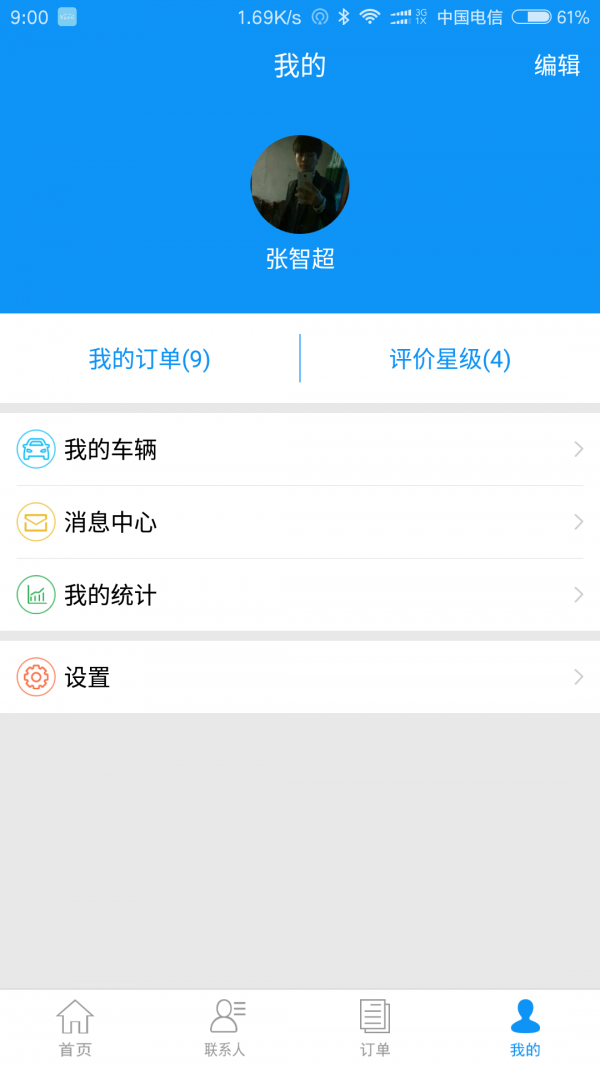Check 评价星级 star rating
Screen dimensions: 600x1067
click(450, 359)
